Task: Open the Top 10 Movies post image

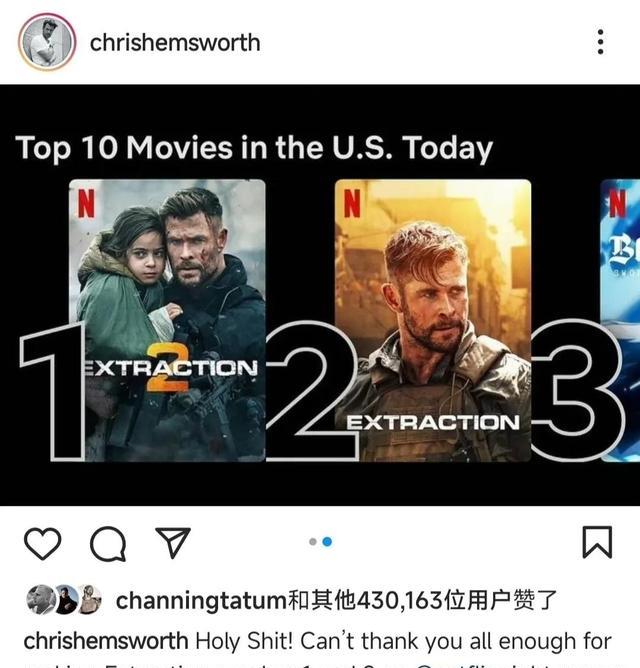Action: (320, 300)
